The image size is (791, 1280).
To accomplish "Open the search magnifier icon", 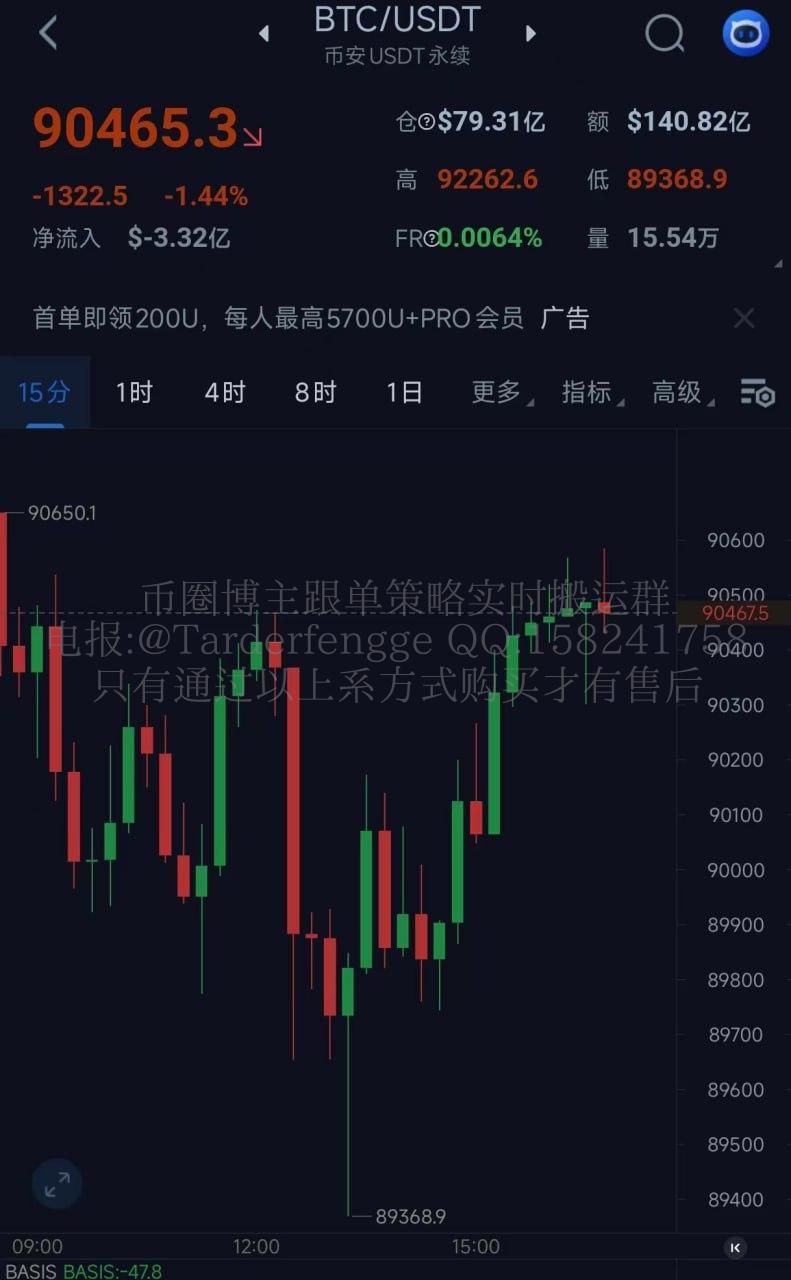I will (x=664, y=34).
